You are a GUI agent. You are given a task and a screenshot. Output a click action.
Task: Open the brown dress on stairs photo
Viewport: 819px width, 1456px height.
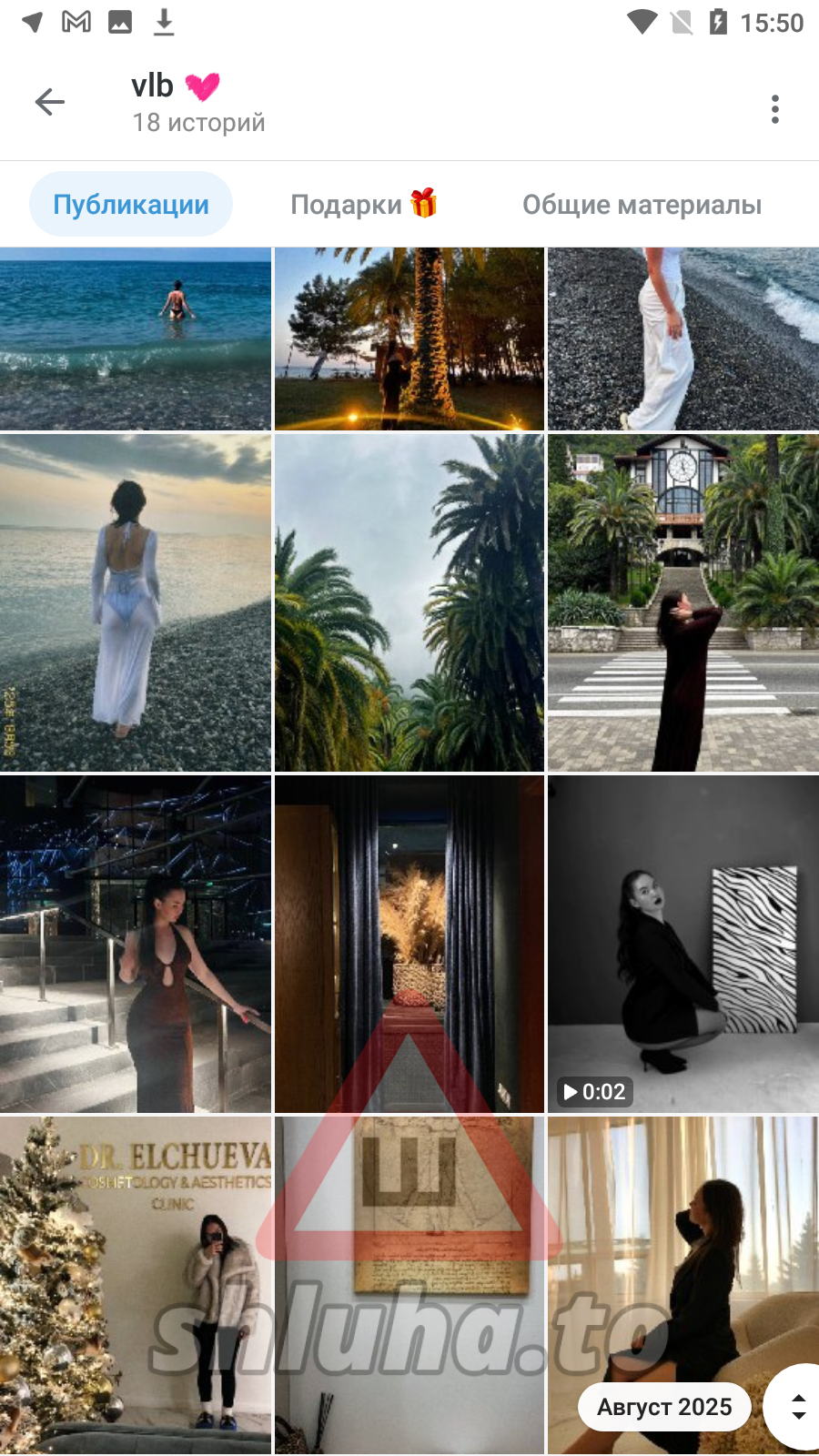pyautogui.click(x=136, y=944)
